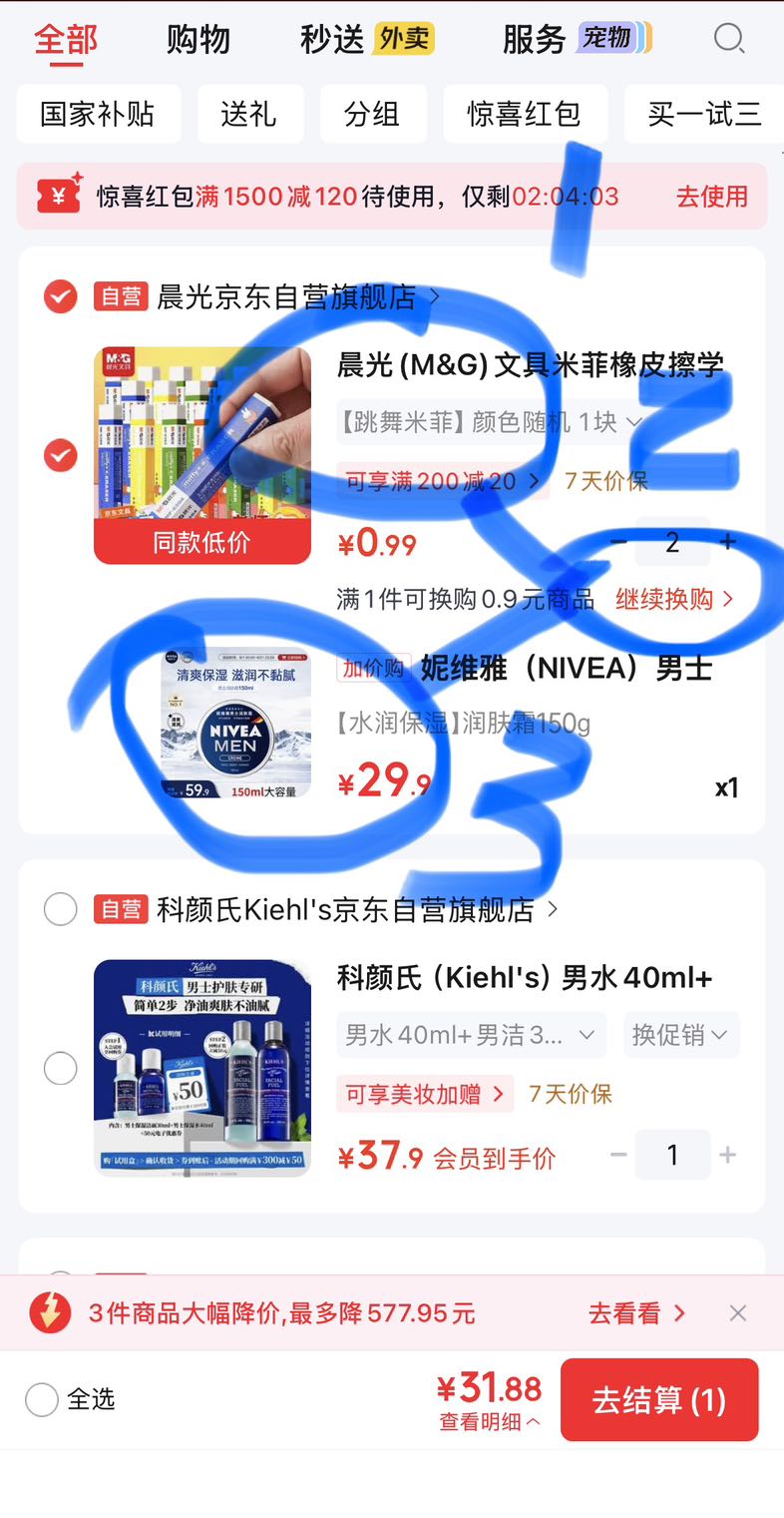The width and height of the screenshot is (784, 1518).
Task: Dismiss the price drop banner
Action: (x=738, y=1313)
